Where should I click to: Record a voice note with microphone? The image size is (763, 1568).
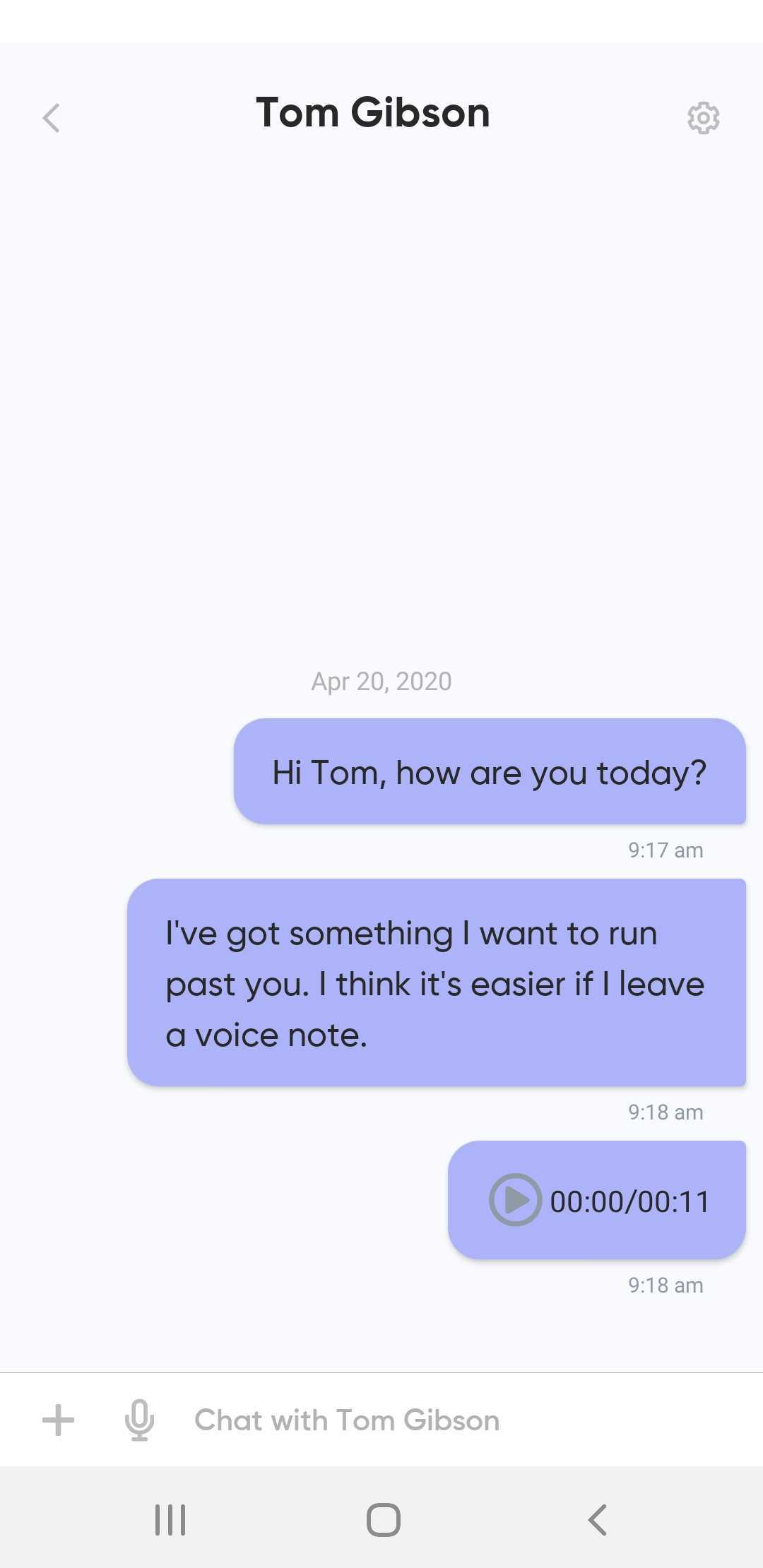pyautogui.click(x=139, y=1420)
